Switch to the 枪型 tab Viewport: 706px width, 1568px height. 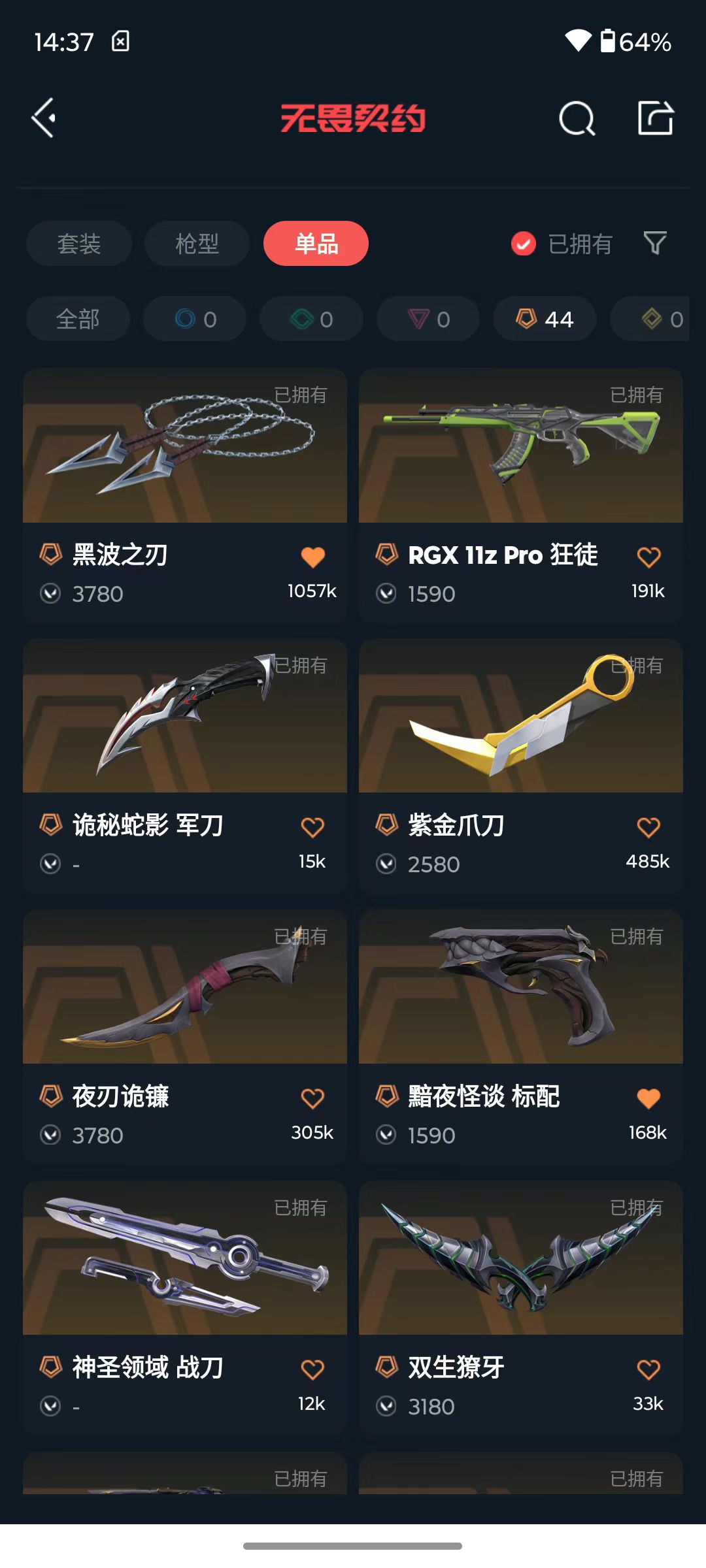[197, 244]
